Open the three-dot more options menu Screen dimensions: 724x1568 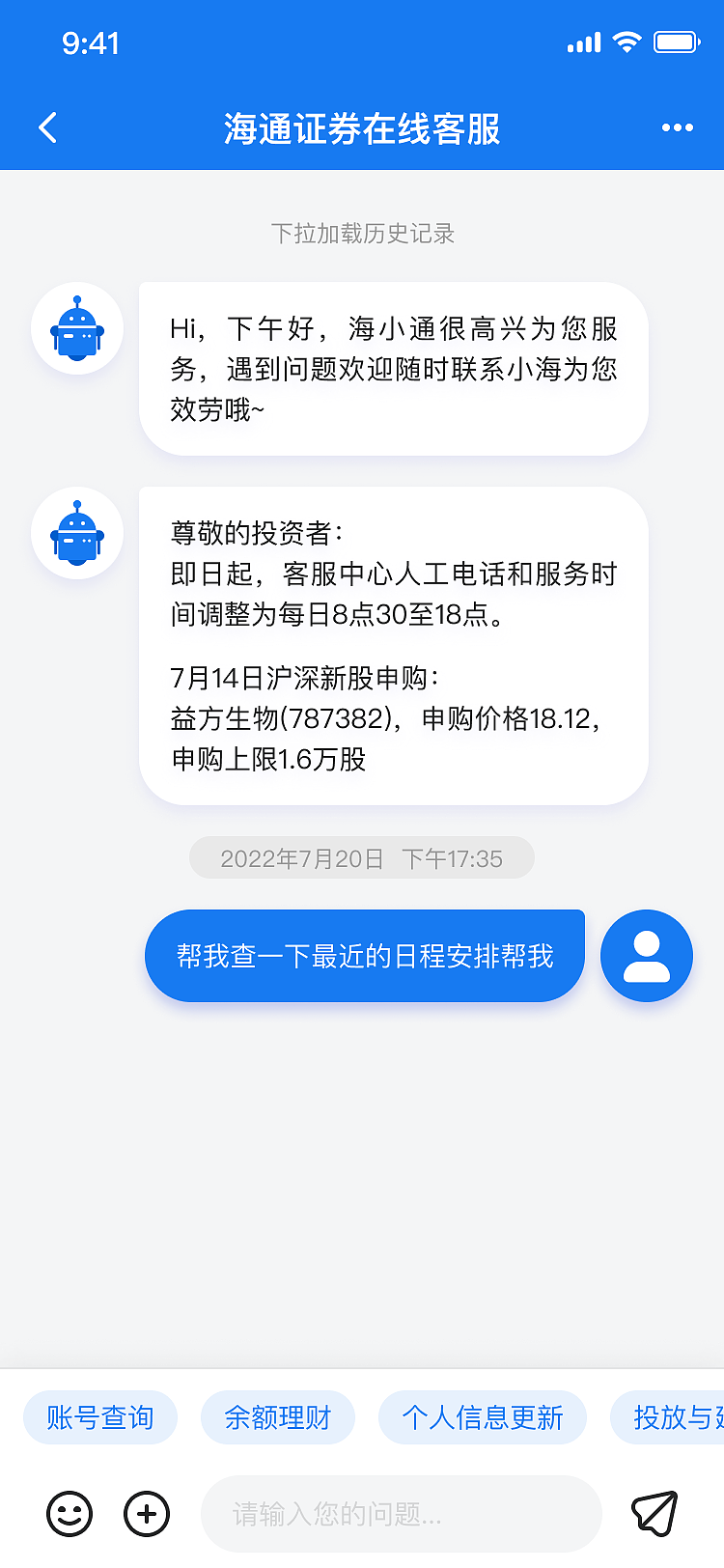point(678,127)
